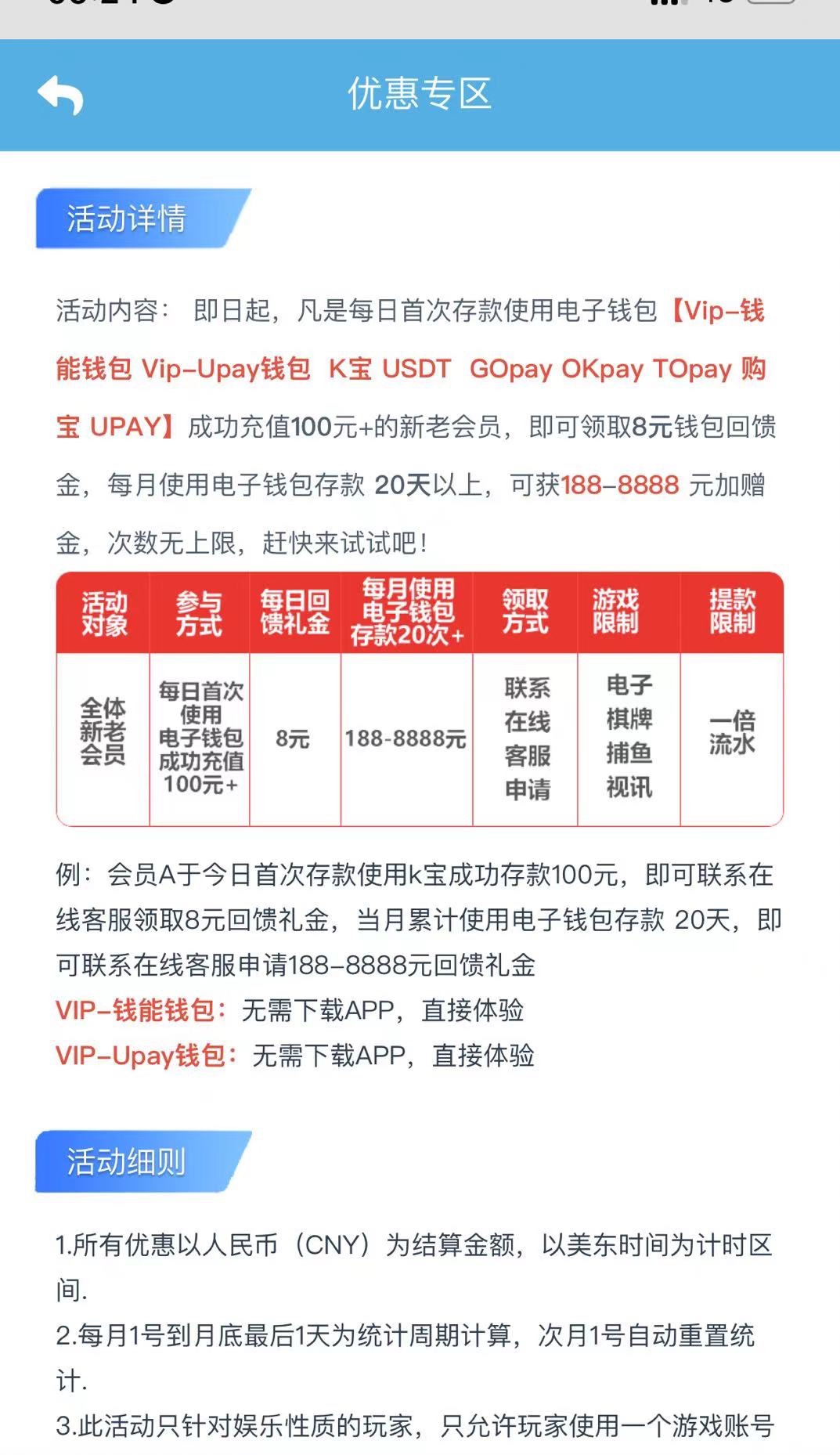Go back using the header arrow
Image resolution: width=840 pixels, height=1455 pixels.
pyautogui.click(x=60, y=95)
